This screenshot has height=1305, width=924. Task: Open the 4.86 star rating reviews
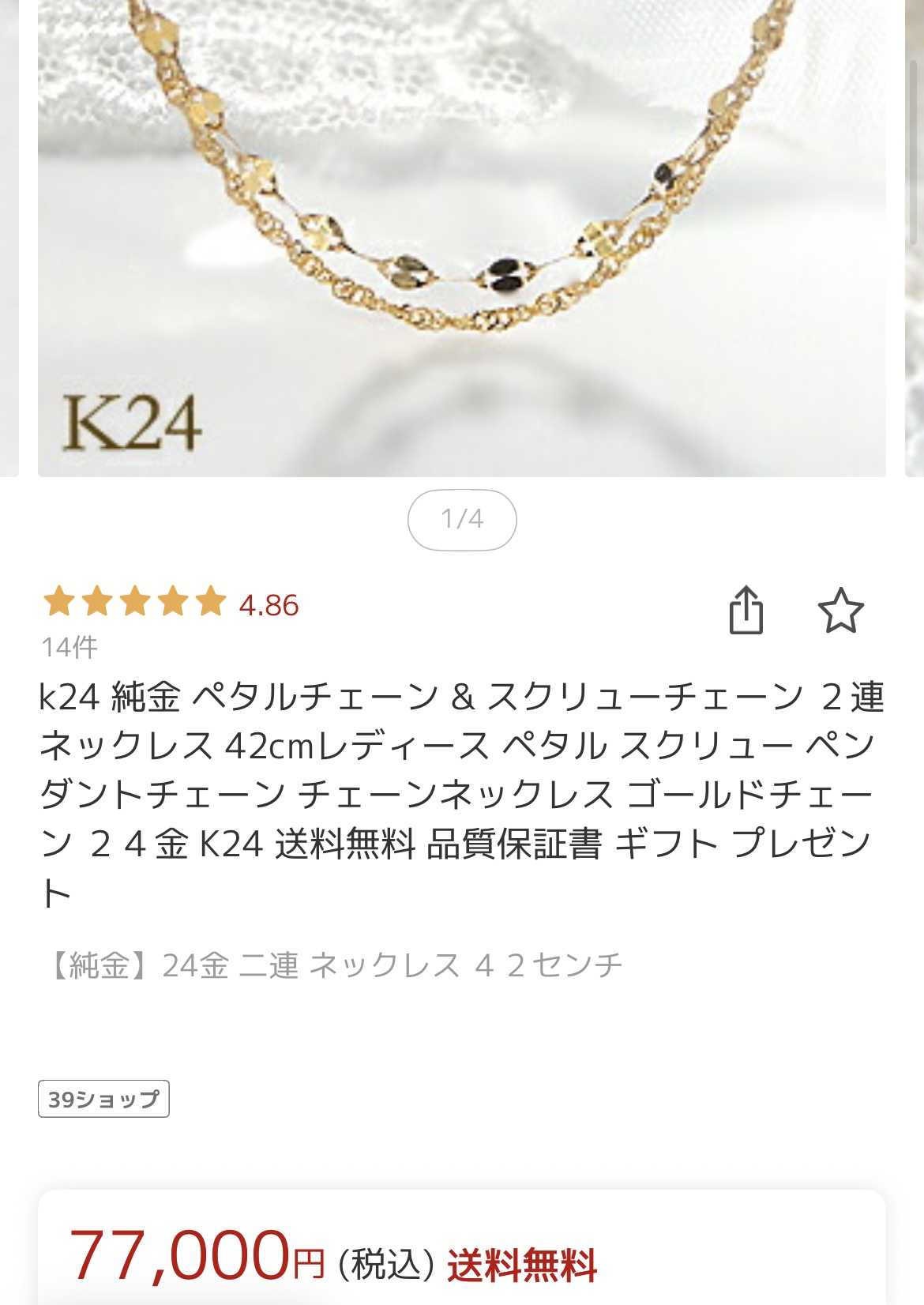171,604
